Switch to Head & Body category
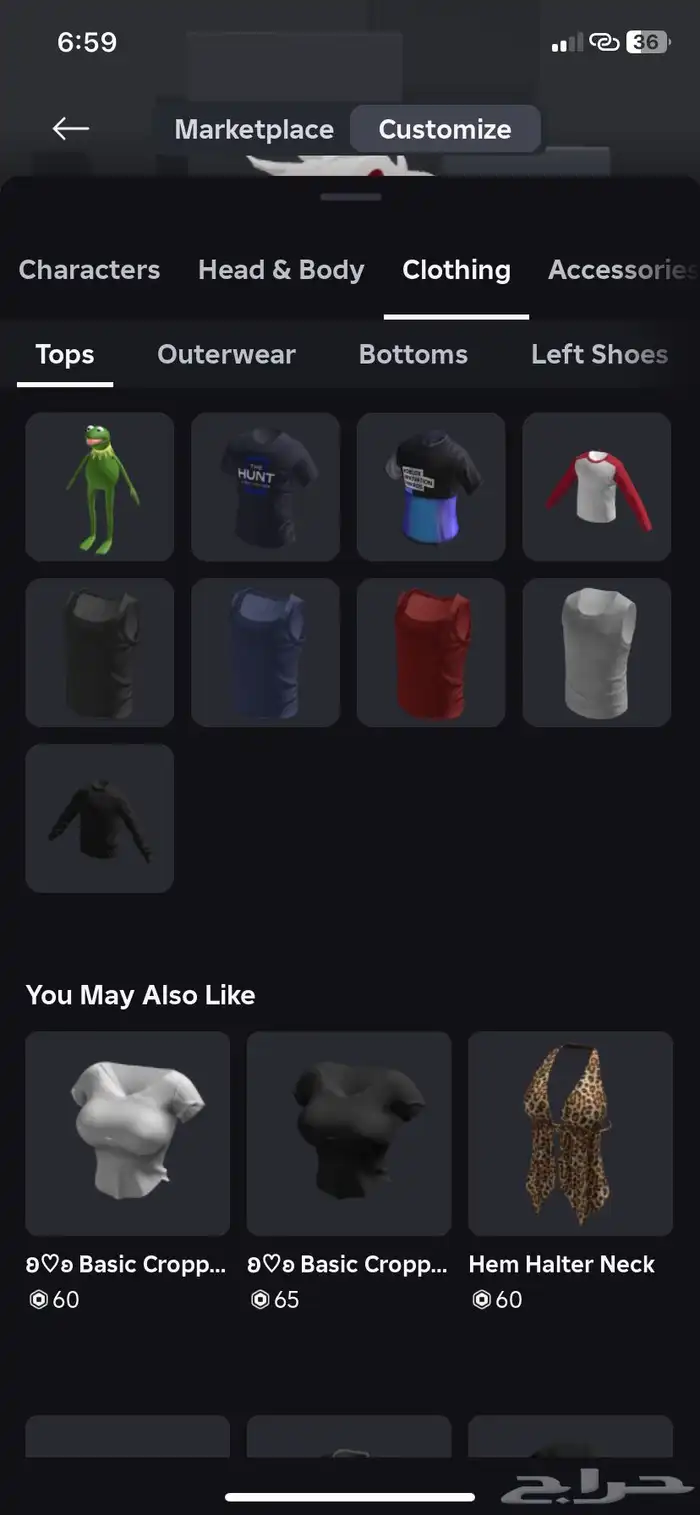 (281, 270)
